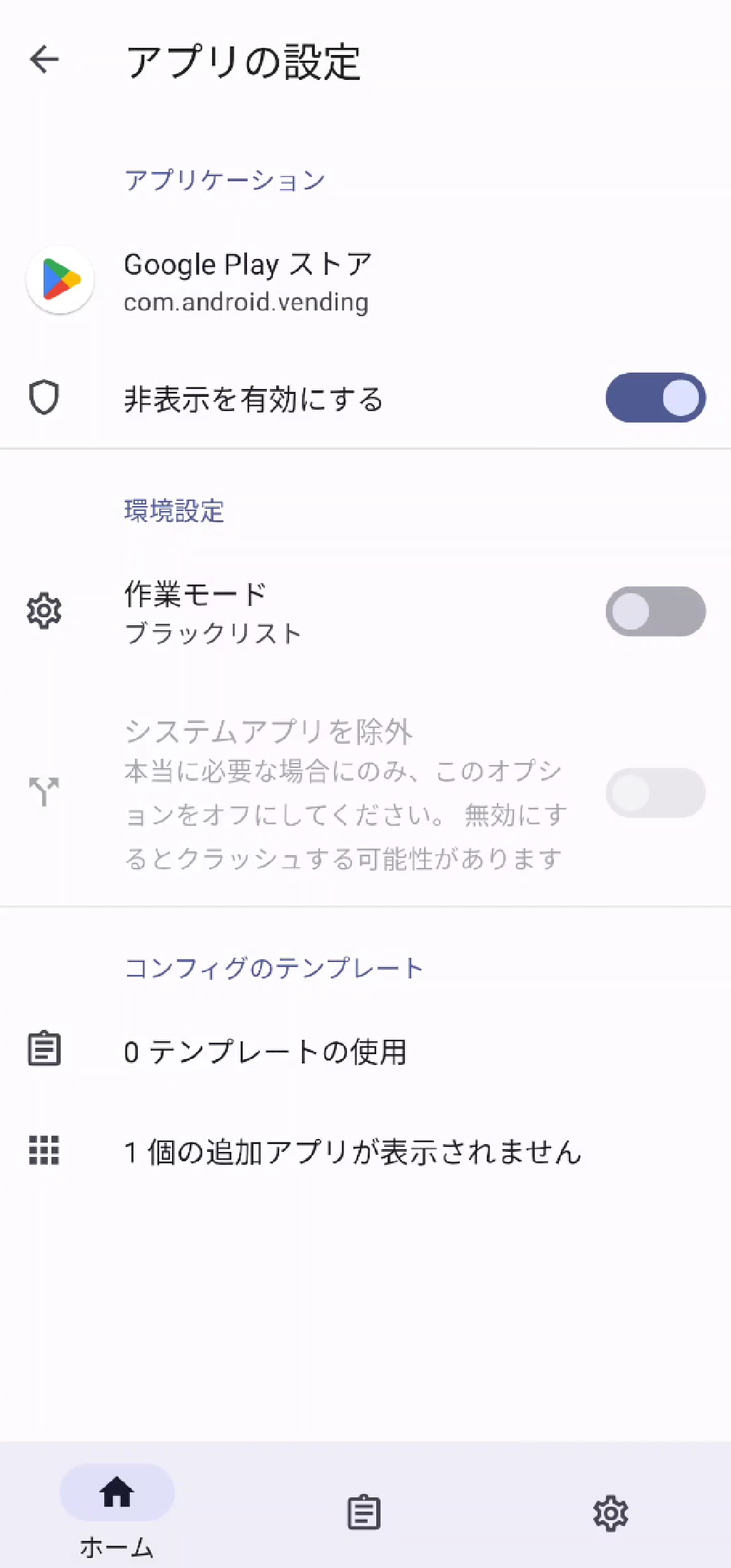731x1568 pixels.
Task: Click the clipboard icon next to テンプレートの使用
Action: pyautogui.click(x=45, y=1049)
